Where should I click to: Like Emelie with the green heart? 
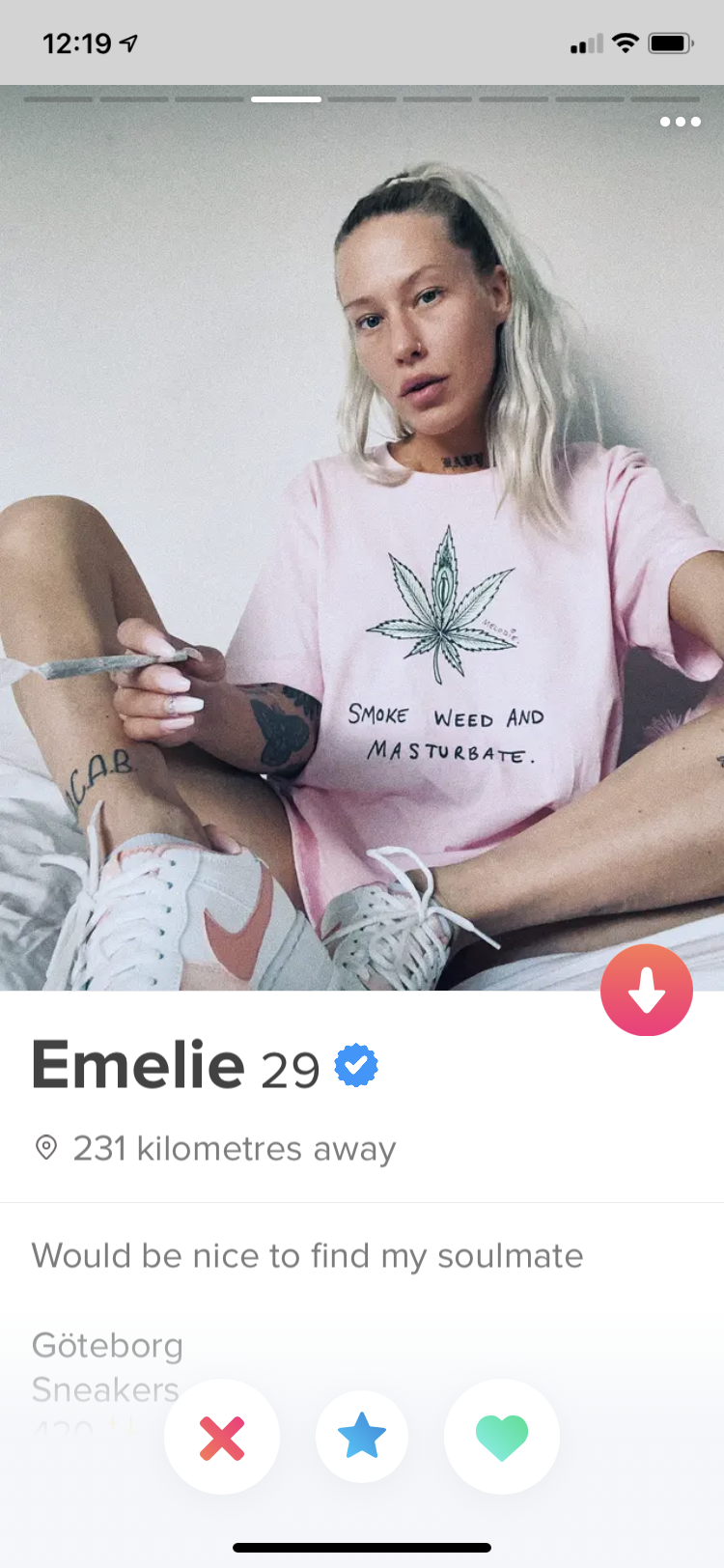tap(502, 1437)
